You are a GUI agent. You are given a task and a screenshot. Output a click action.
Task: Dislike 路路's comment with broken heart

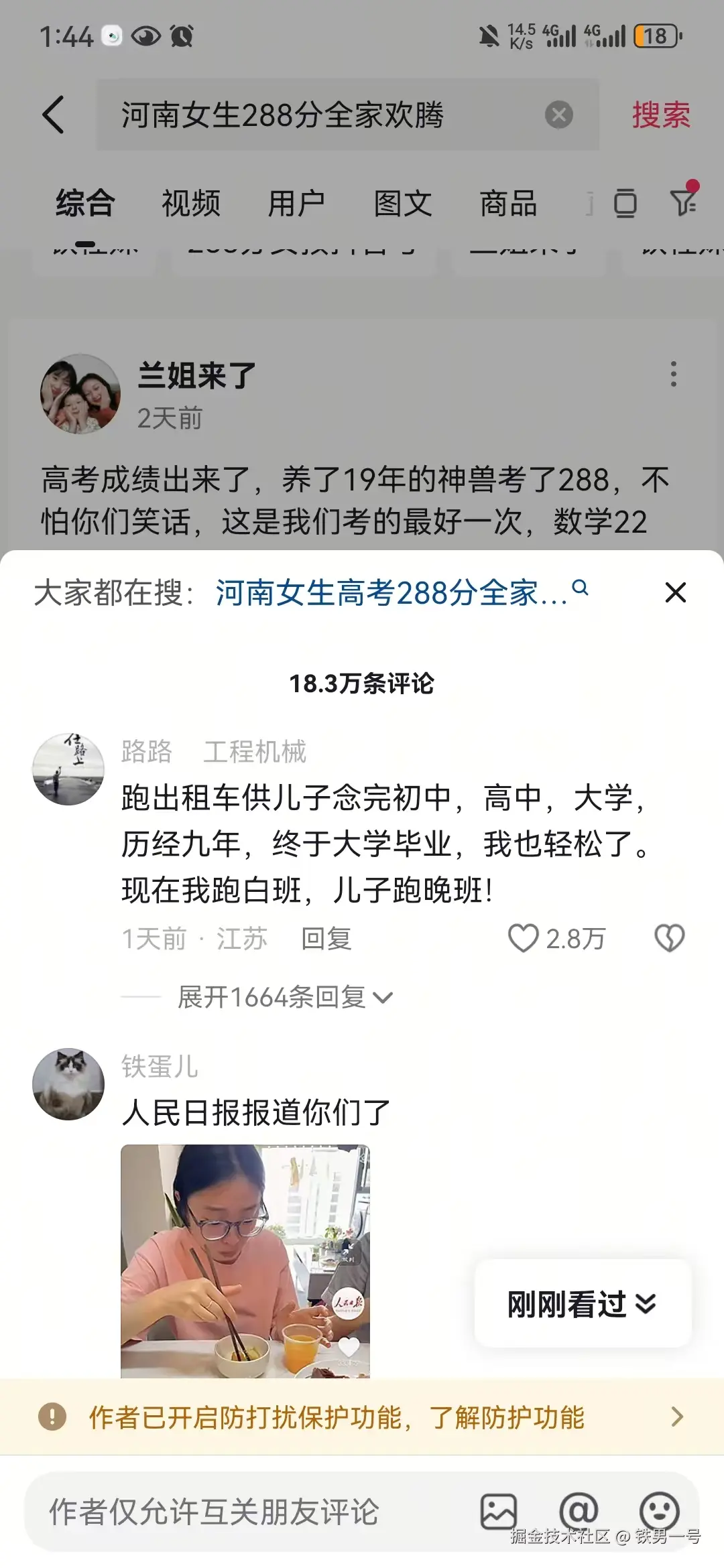click(669, 938)
